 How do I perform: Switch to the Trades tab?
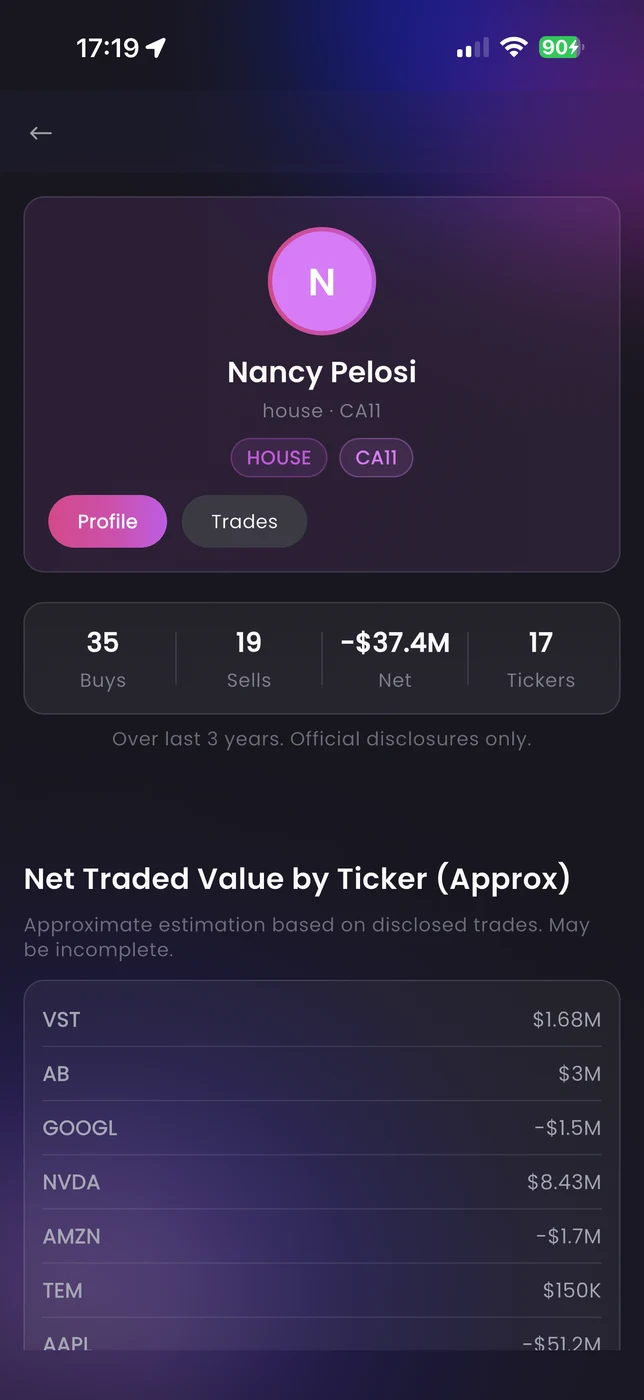pos(244,521)
